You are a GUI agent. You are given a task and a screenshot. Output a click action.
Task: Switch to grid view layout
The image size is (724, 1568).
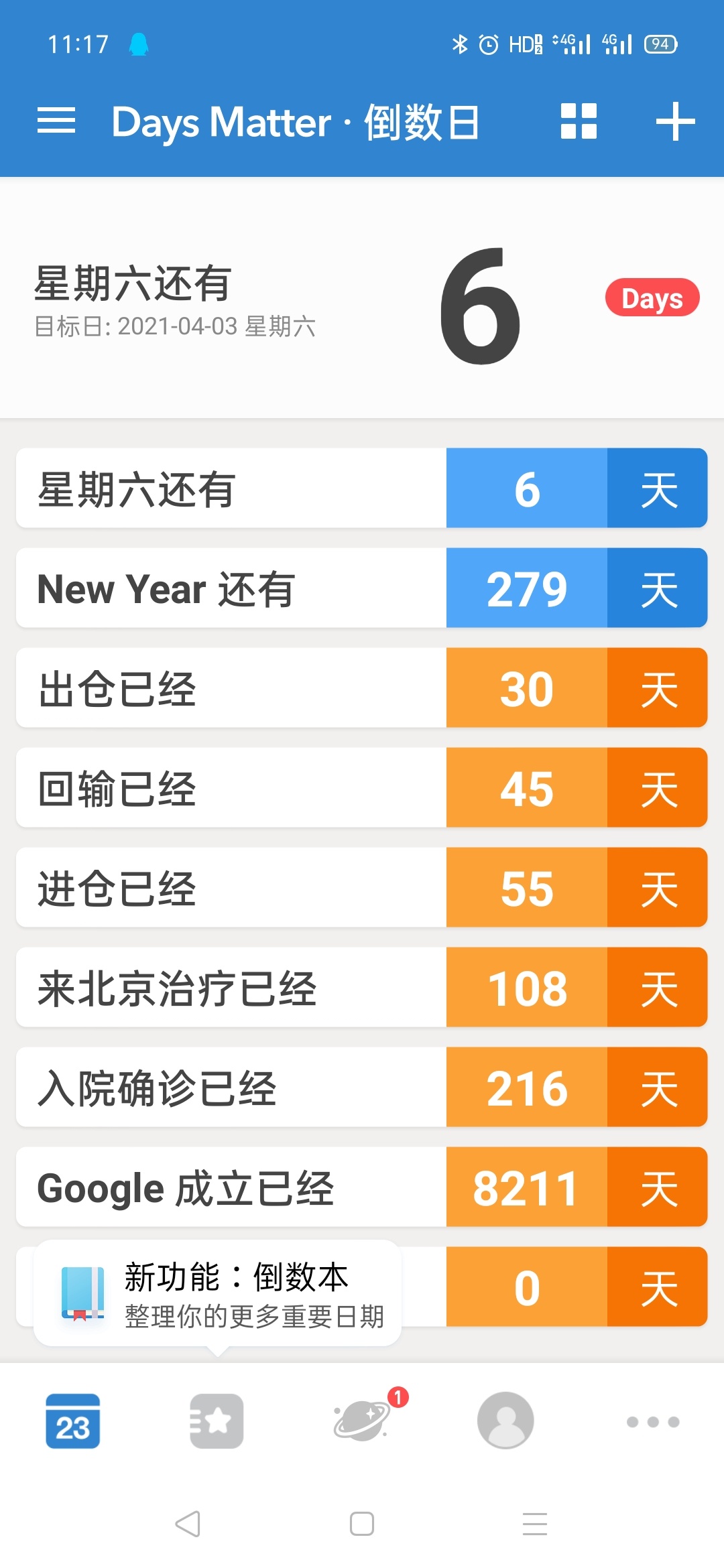point(579,121)
